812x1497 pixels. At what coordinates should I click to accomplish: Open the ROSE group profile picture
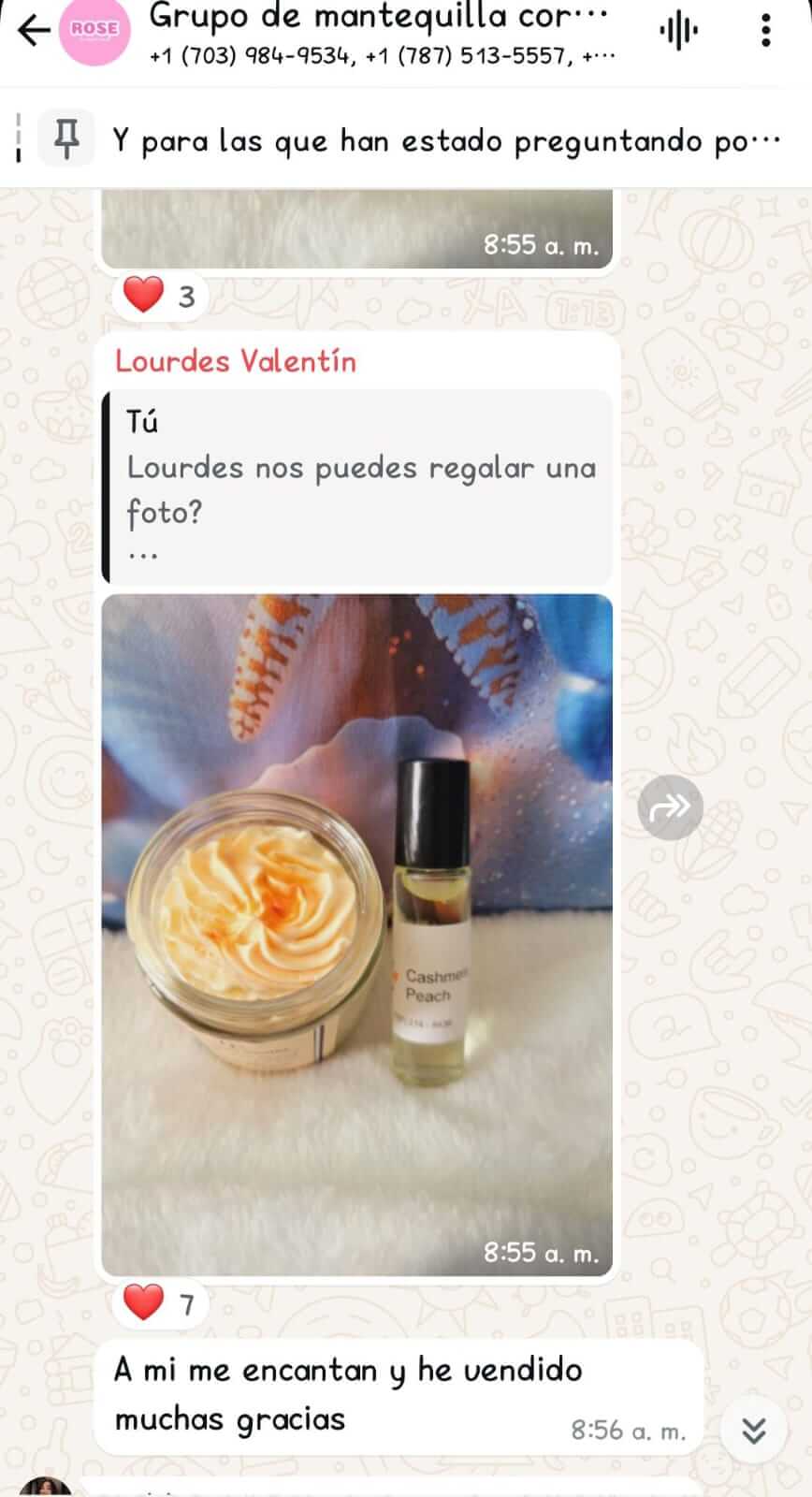point(94,32)
